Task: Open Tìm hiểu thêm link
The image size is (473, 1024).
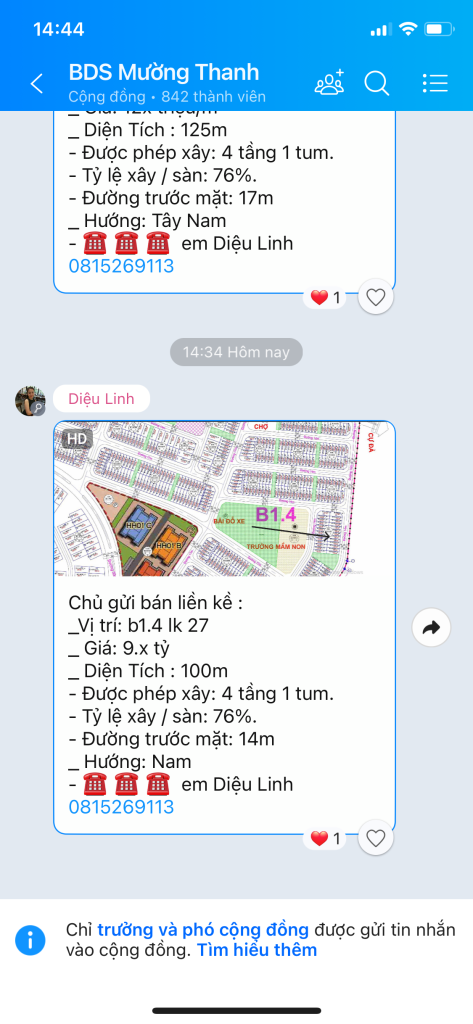Action: (x=257, y=950)
